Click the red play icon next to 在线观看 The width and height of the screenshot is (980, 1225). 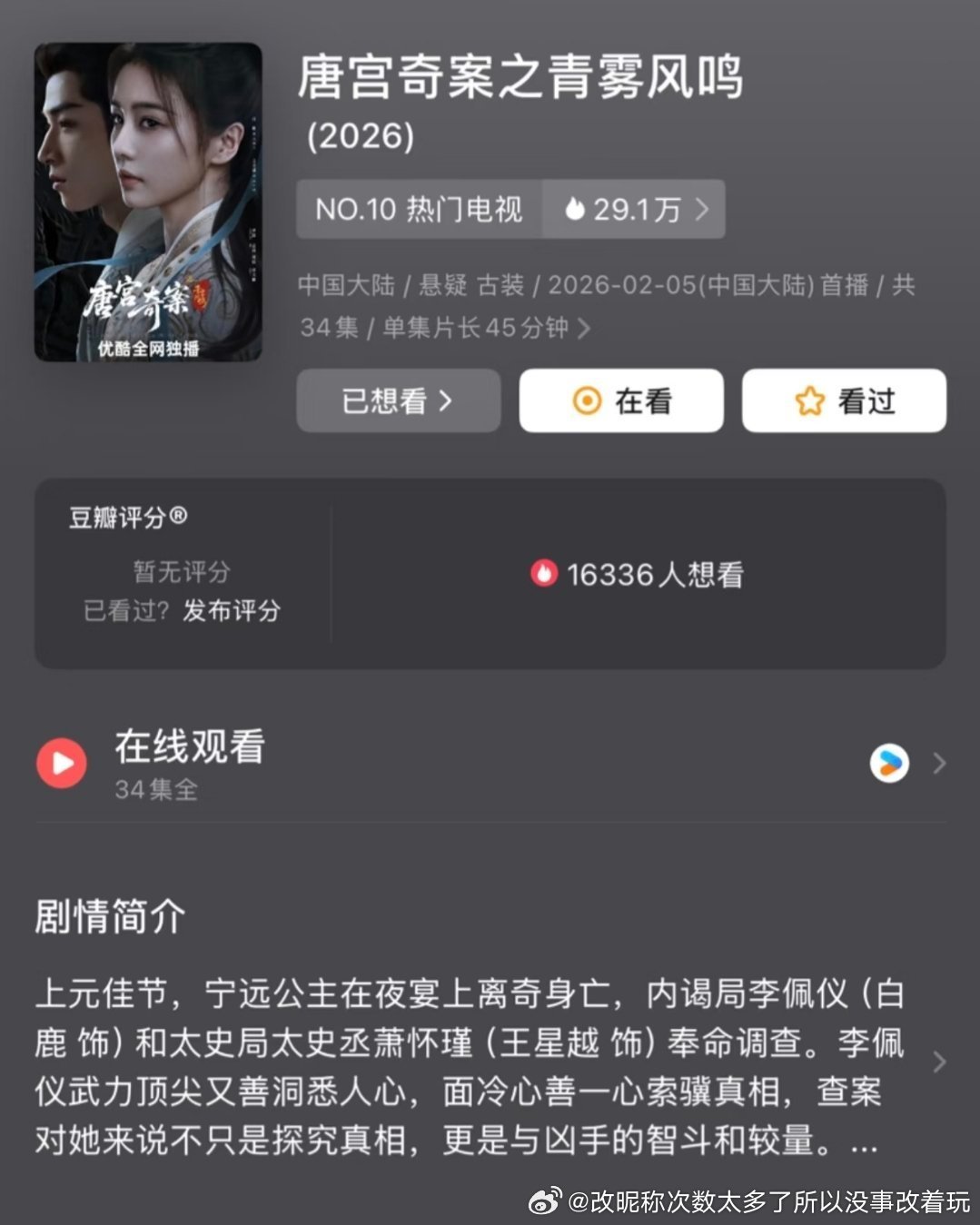coord(60,764)
